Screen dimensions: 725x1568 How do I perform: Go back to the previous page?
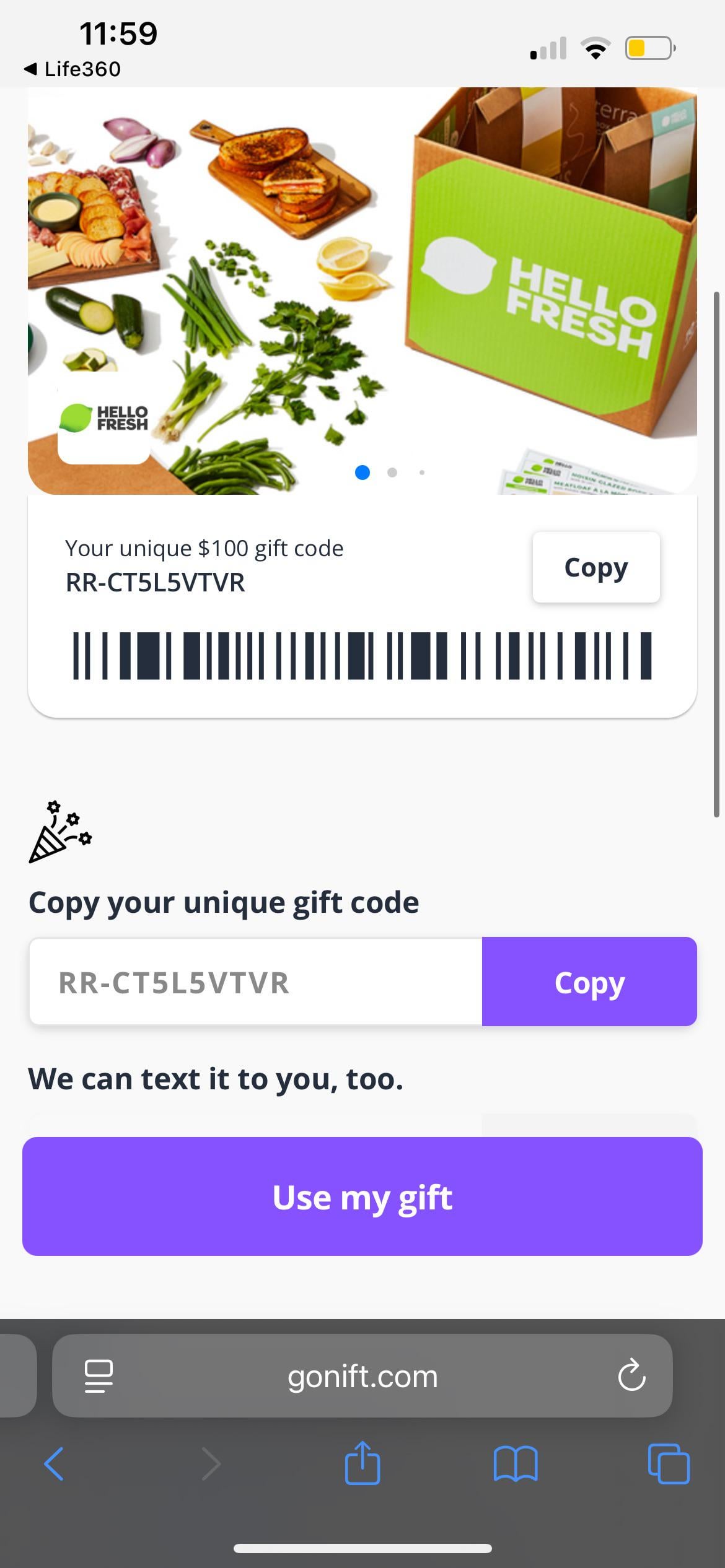(54, 1464)
